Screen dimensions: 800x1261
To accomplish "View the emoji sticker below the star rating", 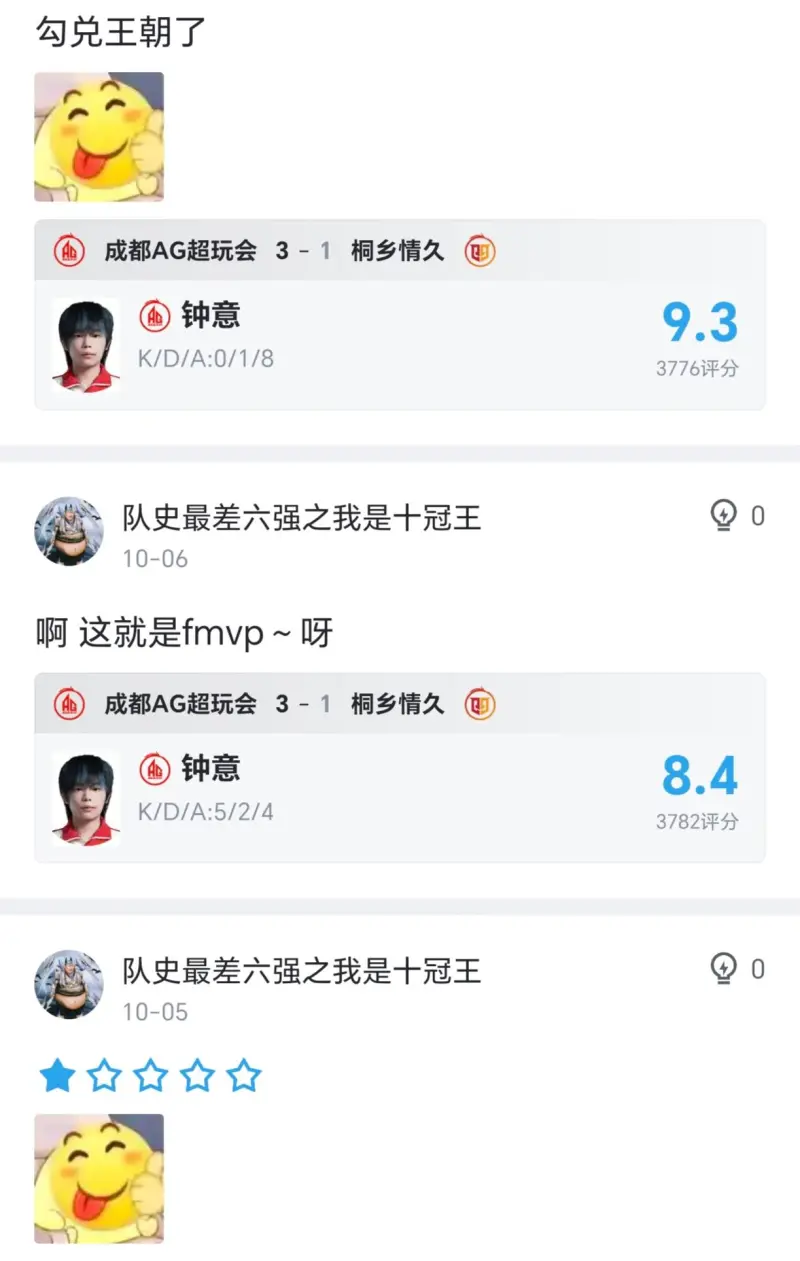I will 99,1179.
